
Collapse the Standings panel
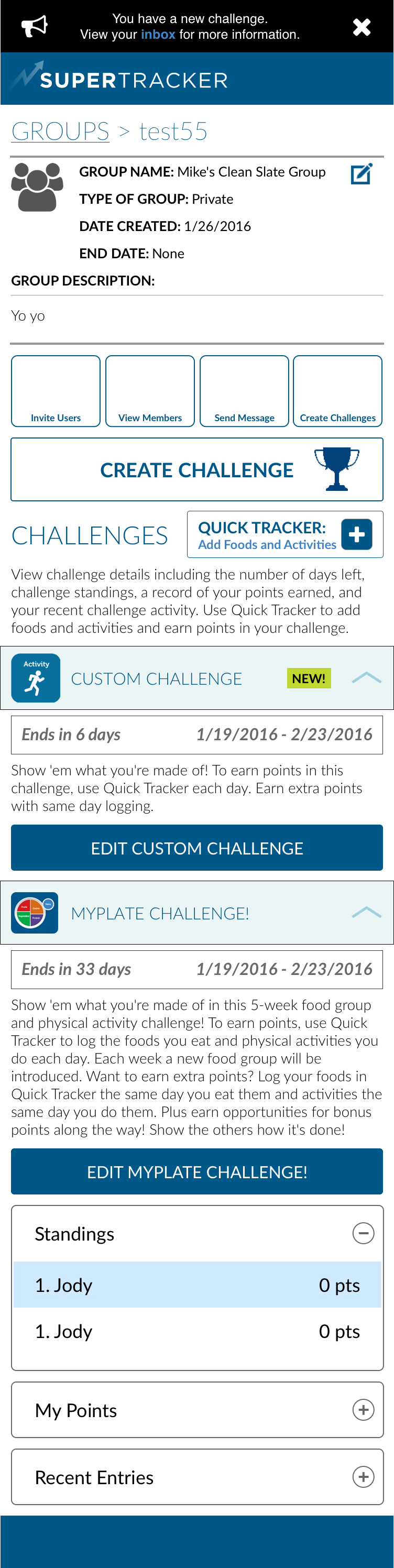point(363,1234)
